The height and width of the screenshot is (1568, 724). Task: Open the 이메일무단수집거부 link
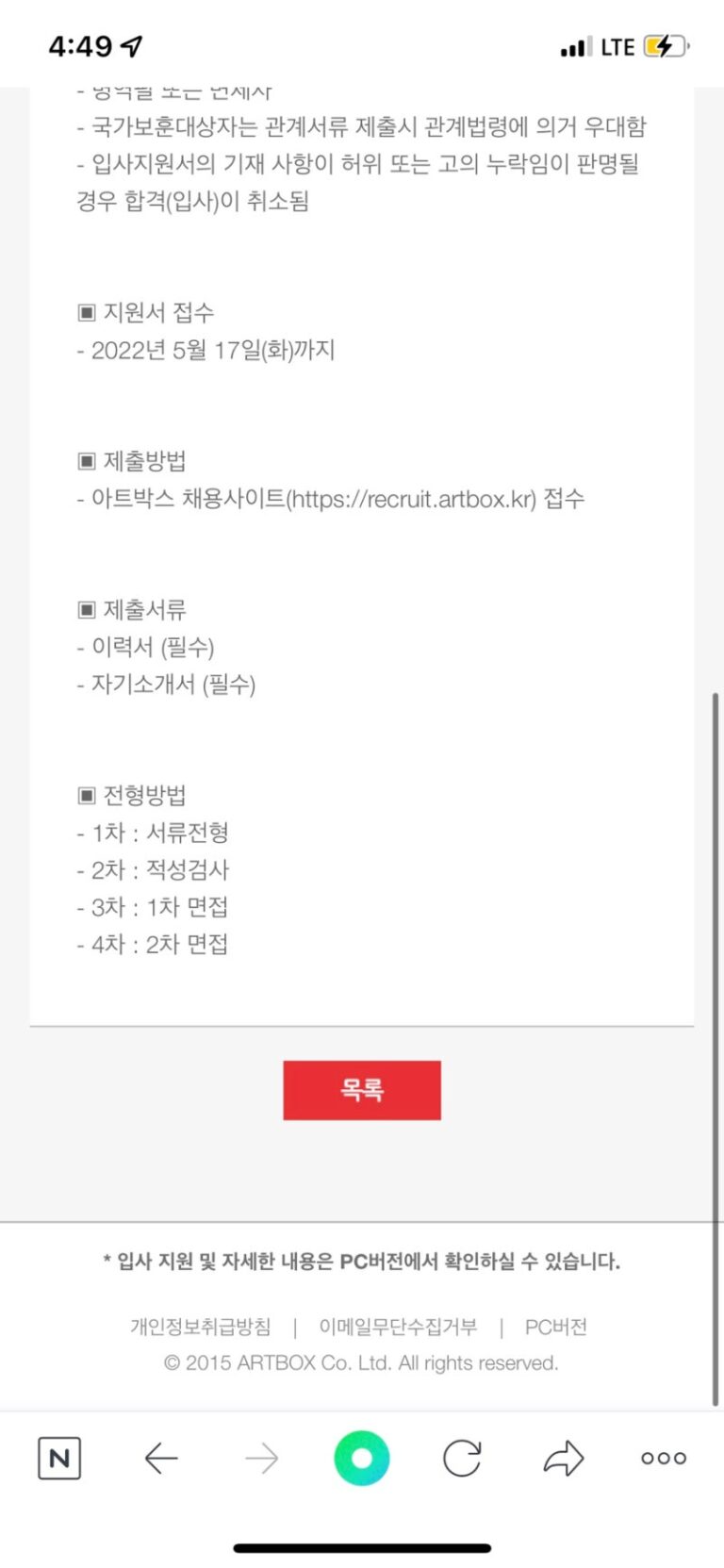pos(398,1327)
